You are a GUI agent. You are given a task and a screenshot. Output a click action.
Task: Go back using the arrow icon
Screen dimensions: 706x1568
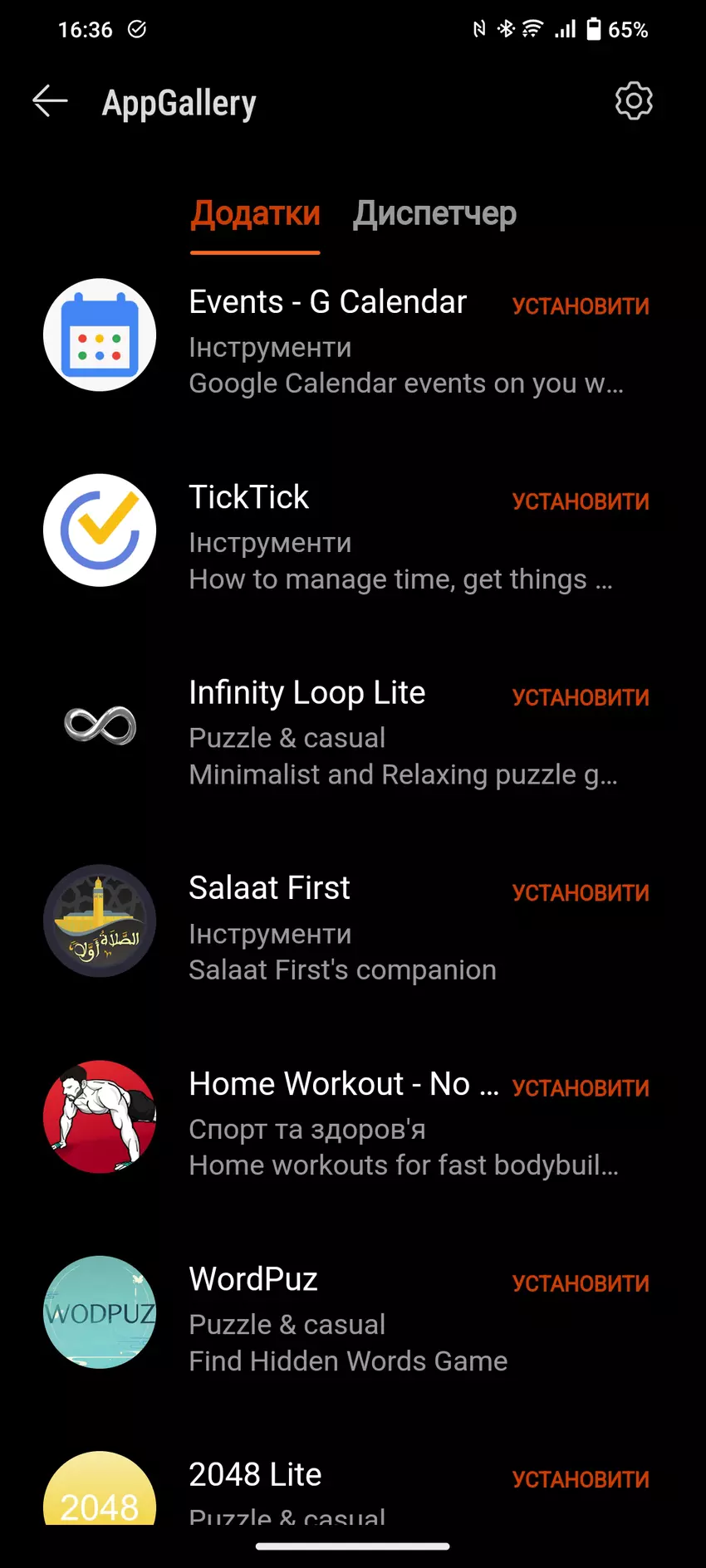(x=50, y=101)
